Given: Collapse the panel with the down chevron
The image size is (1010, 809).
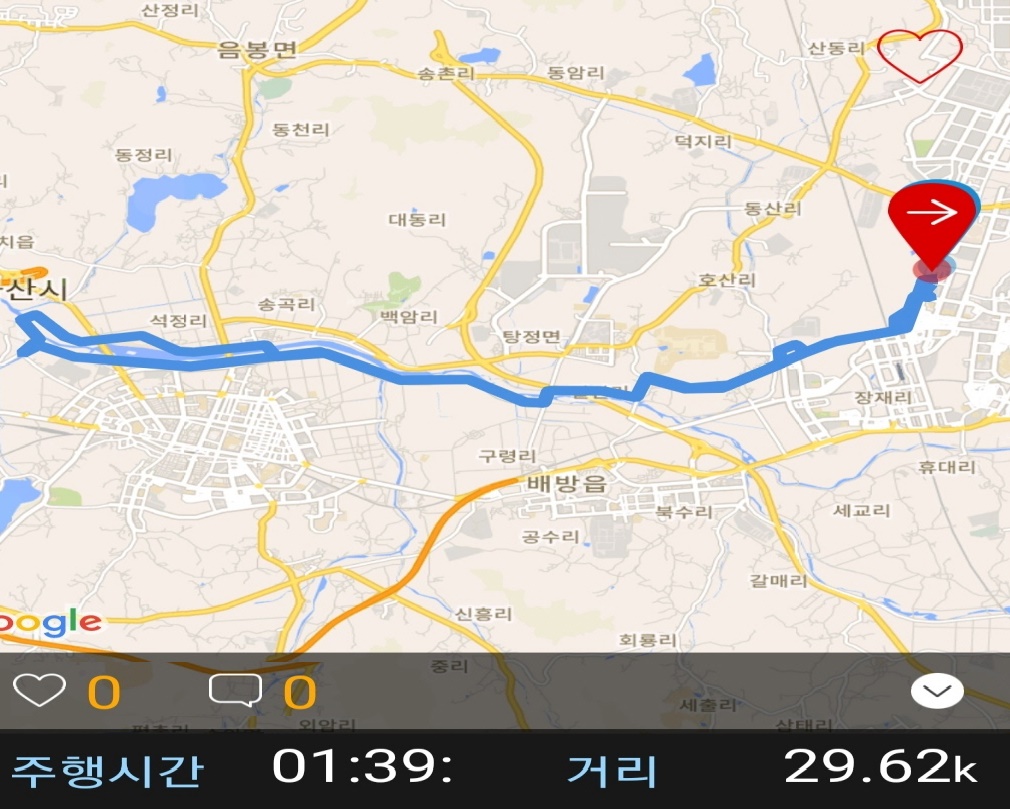Looking at the screenshot, I should tap(937, 691).
